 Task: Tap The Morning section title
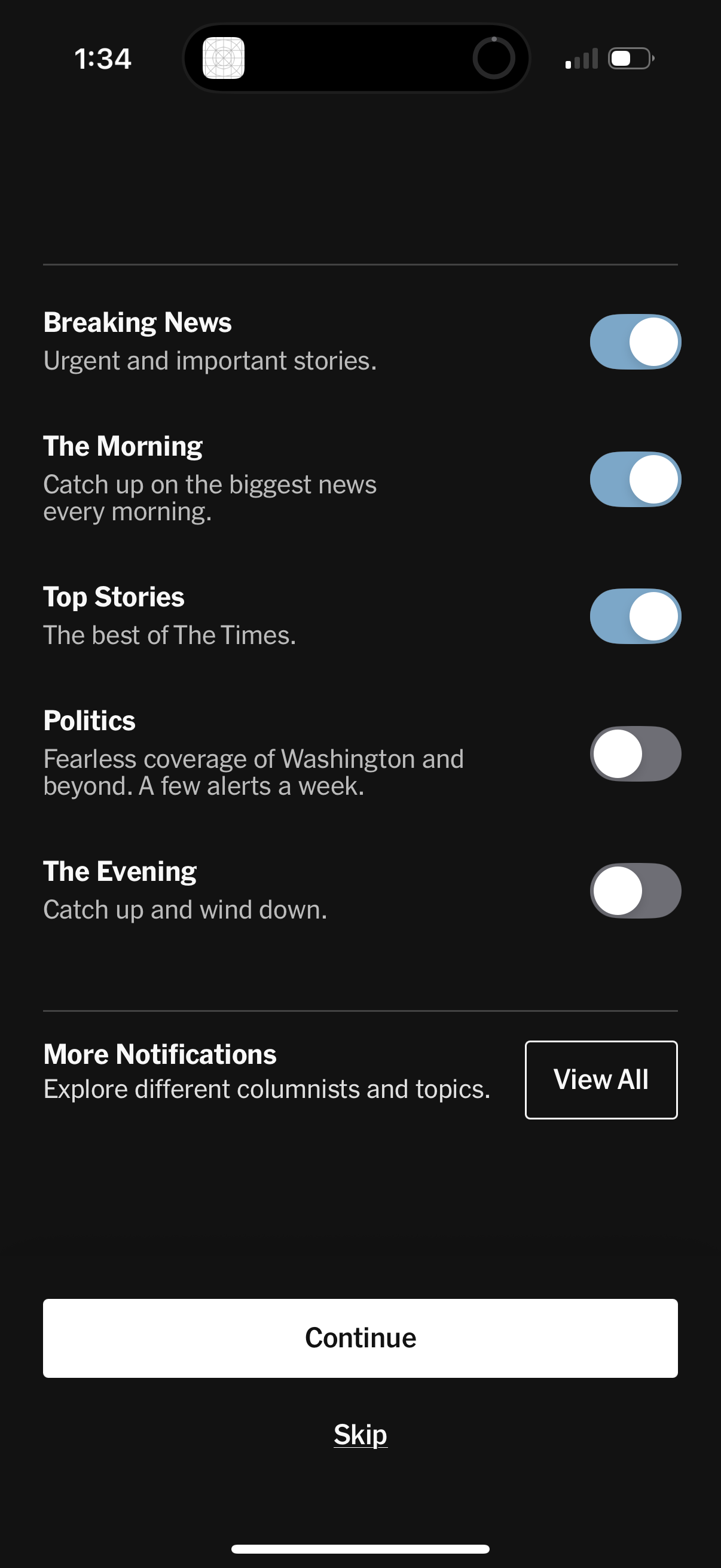coord(123,445)
